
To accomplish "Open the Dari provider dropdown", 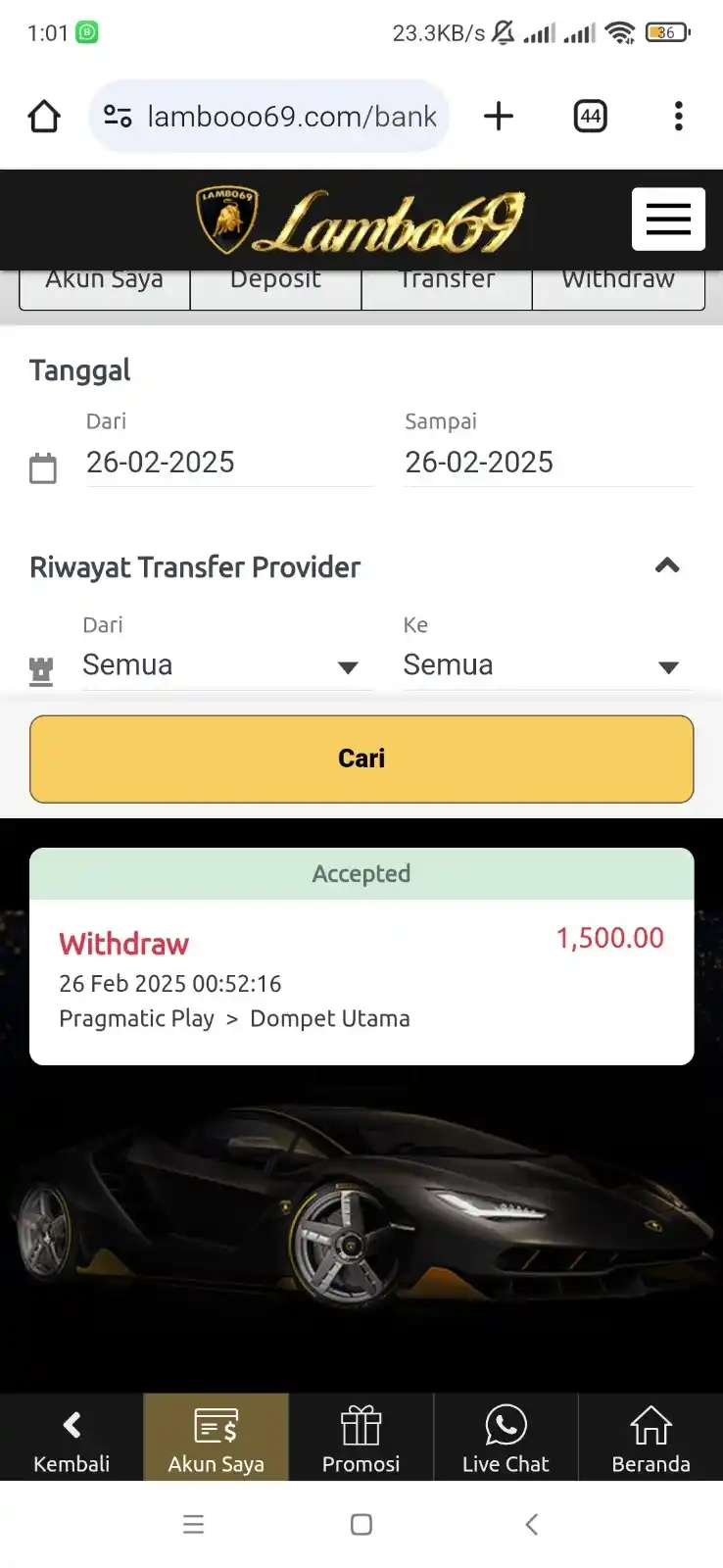I will (227, 665).
